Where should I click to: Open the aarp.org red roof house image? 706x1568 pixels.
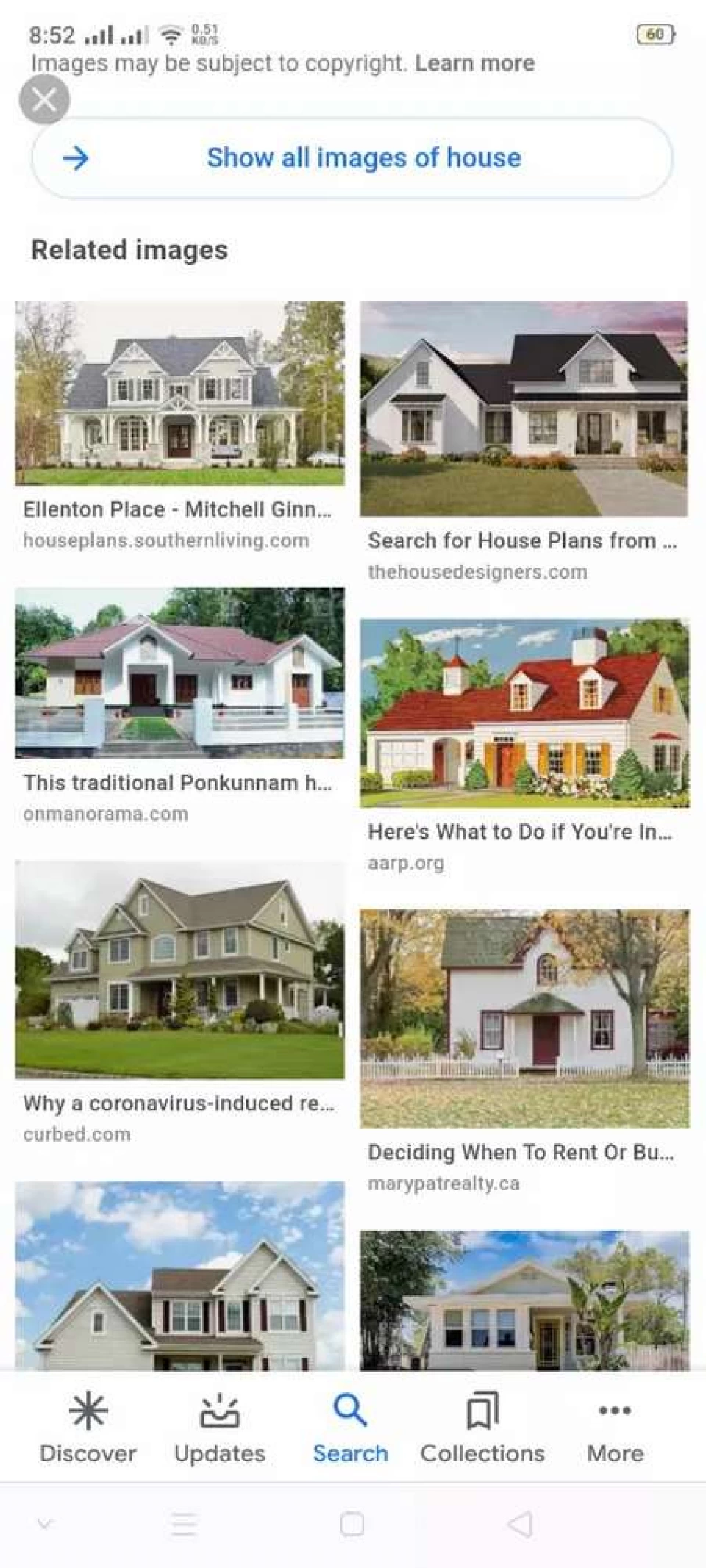coord(524,713)
